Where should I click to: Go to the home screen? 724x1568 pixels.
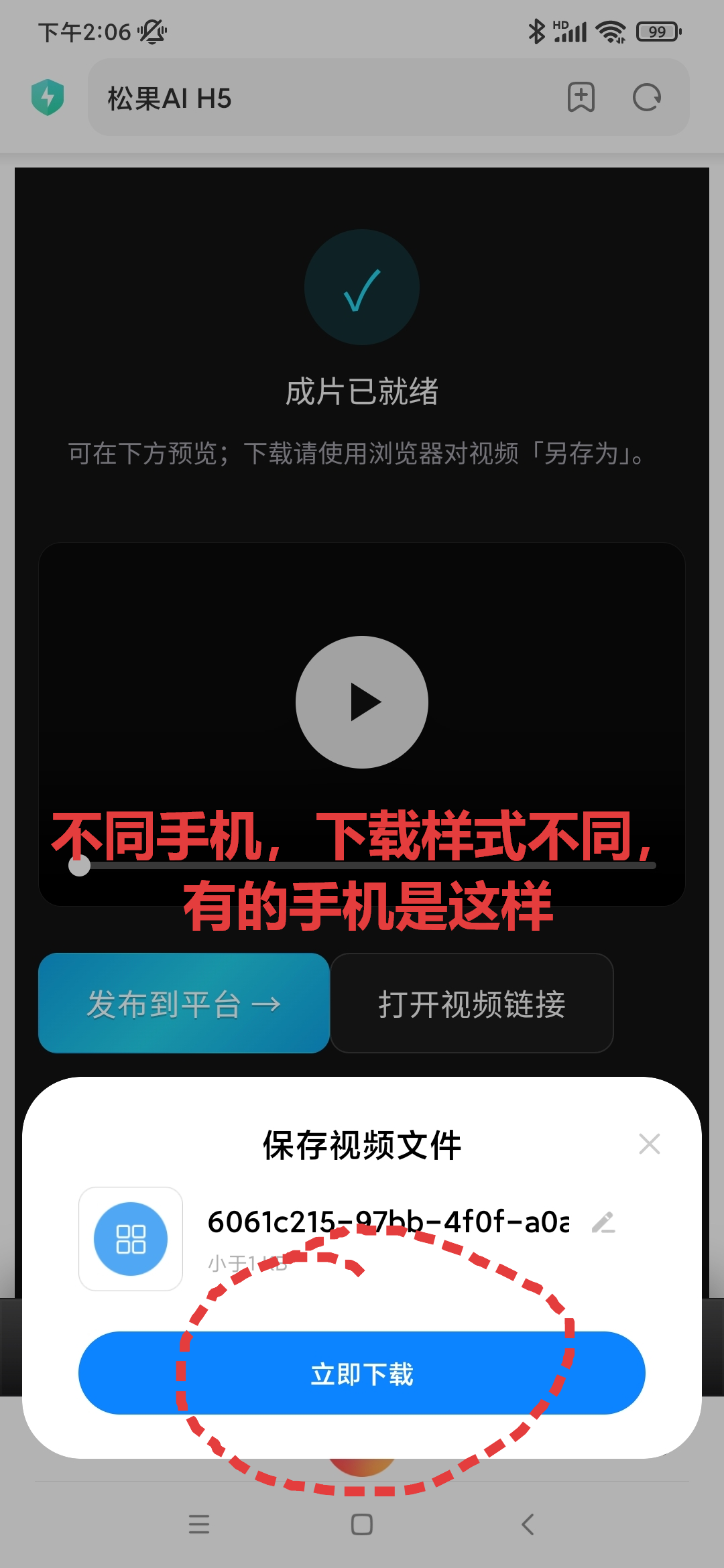pyautogui.click(x=362, y=1524)
